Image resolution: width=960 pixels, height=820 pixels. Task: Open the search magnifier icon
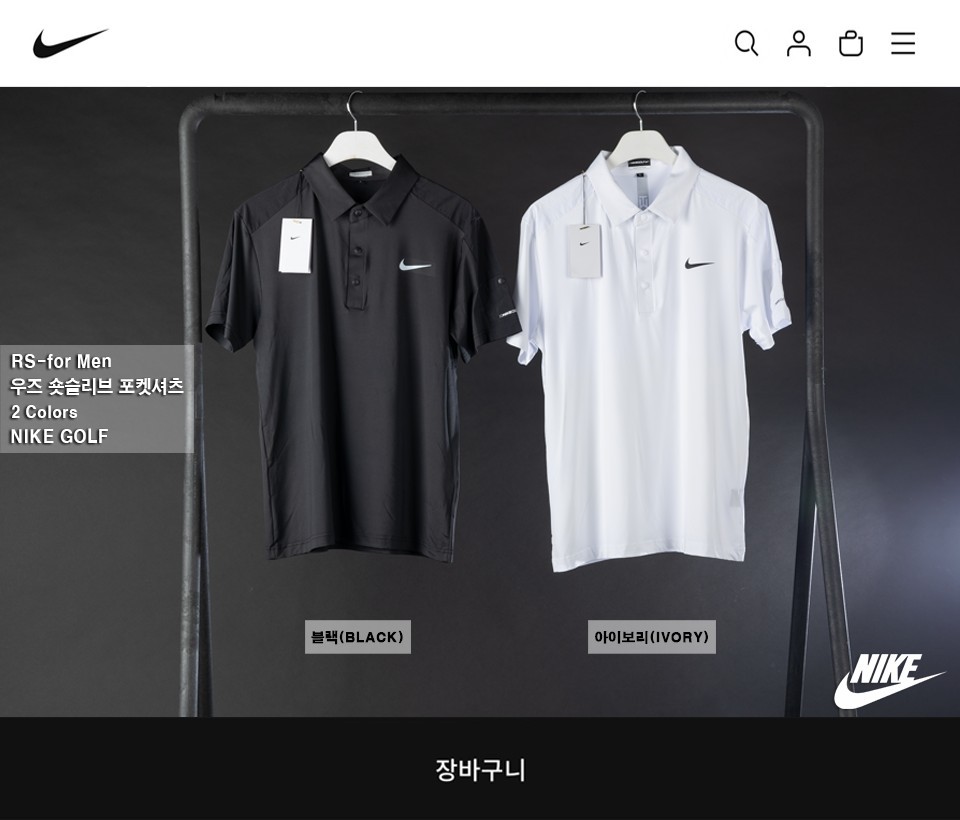click(746, 43)
